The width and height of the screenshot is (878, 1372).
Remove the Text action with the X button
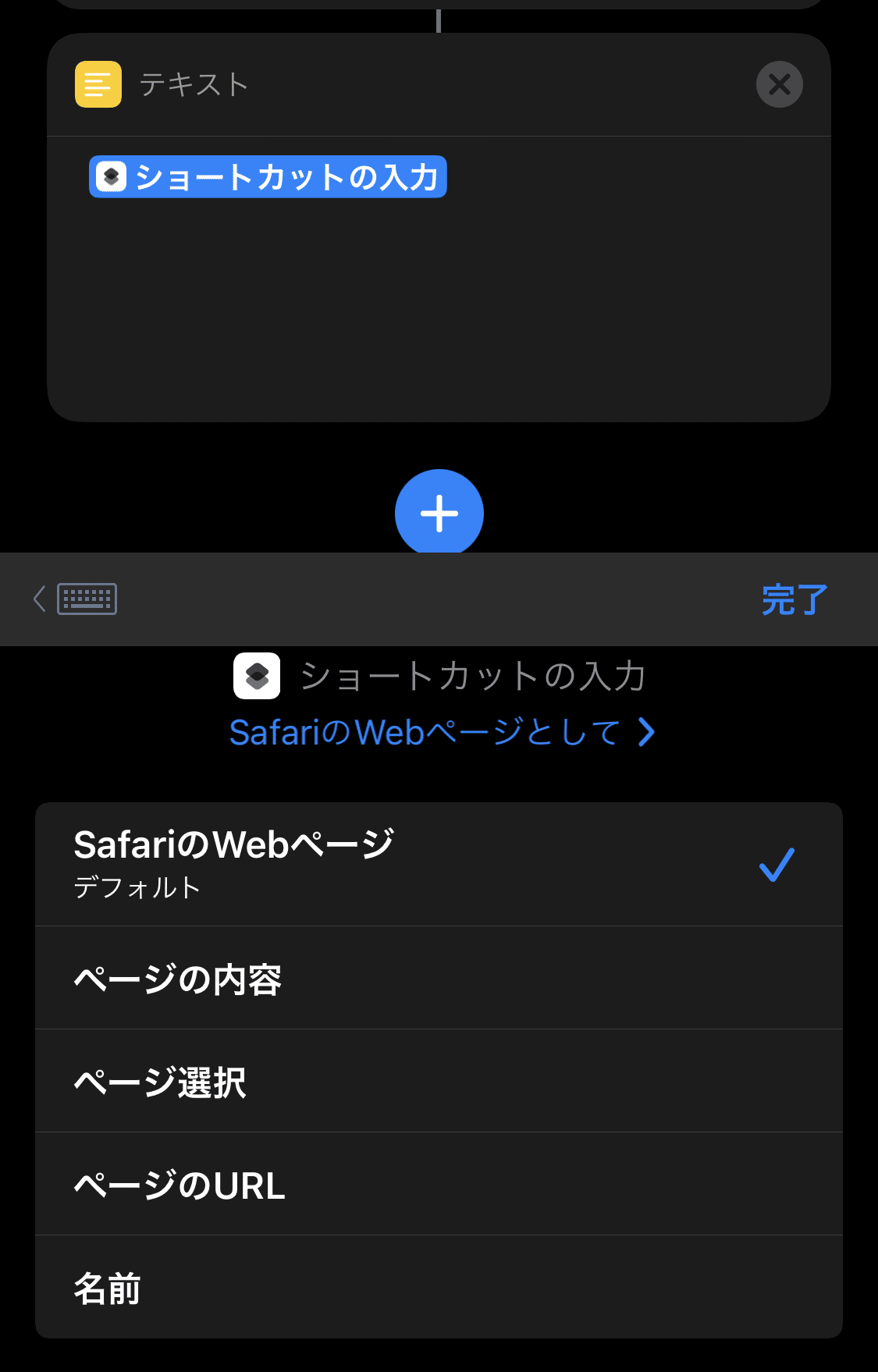[x=778, y=84]
